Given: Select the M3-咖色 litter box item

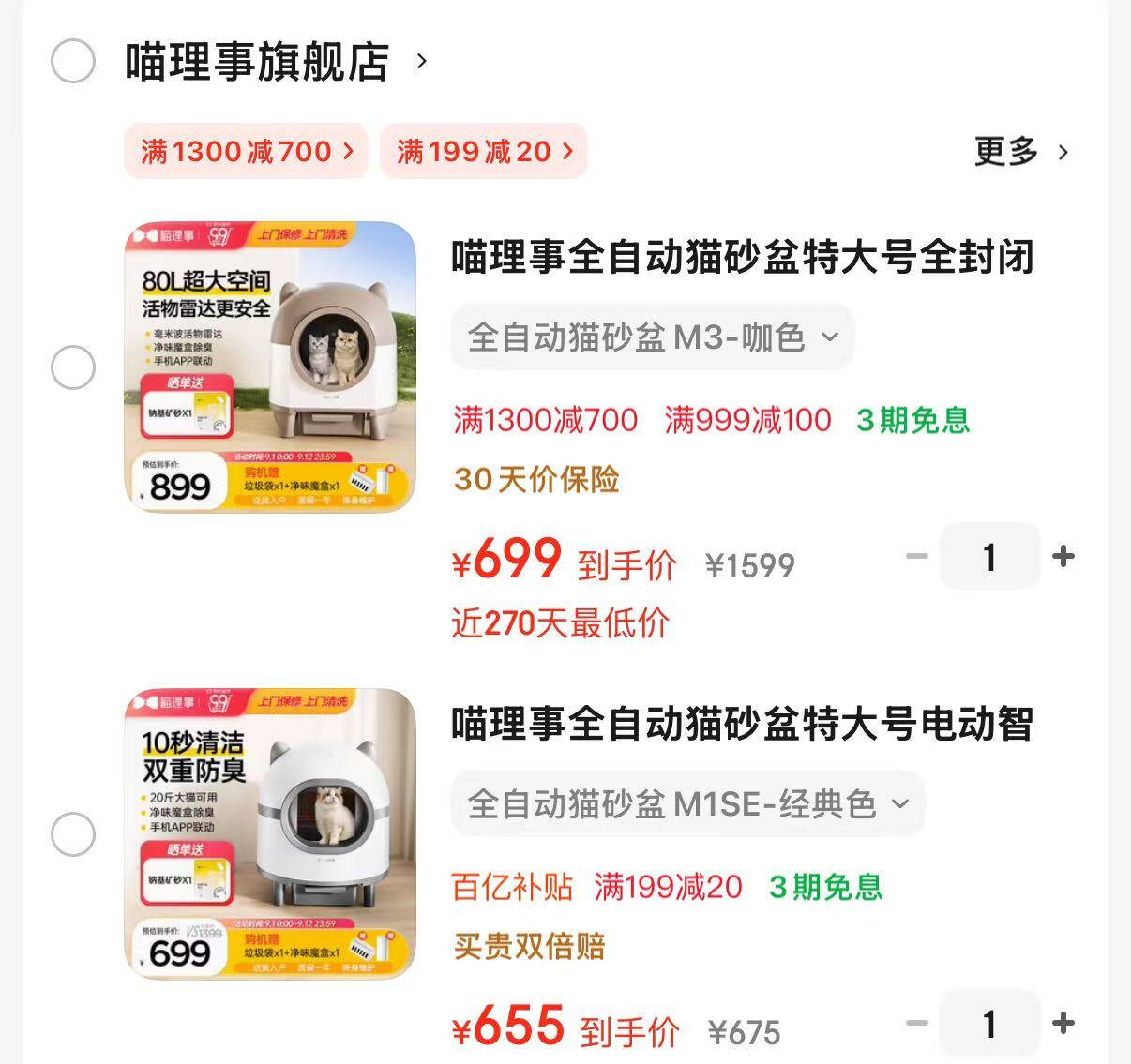Looking at the screenshot, I should click(73, 367).
